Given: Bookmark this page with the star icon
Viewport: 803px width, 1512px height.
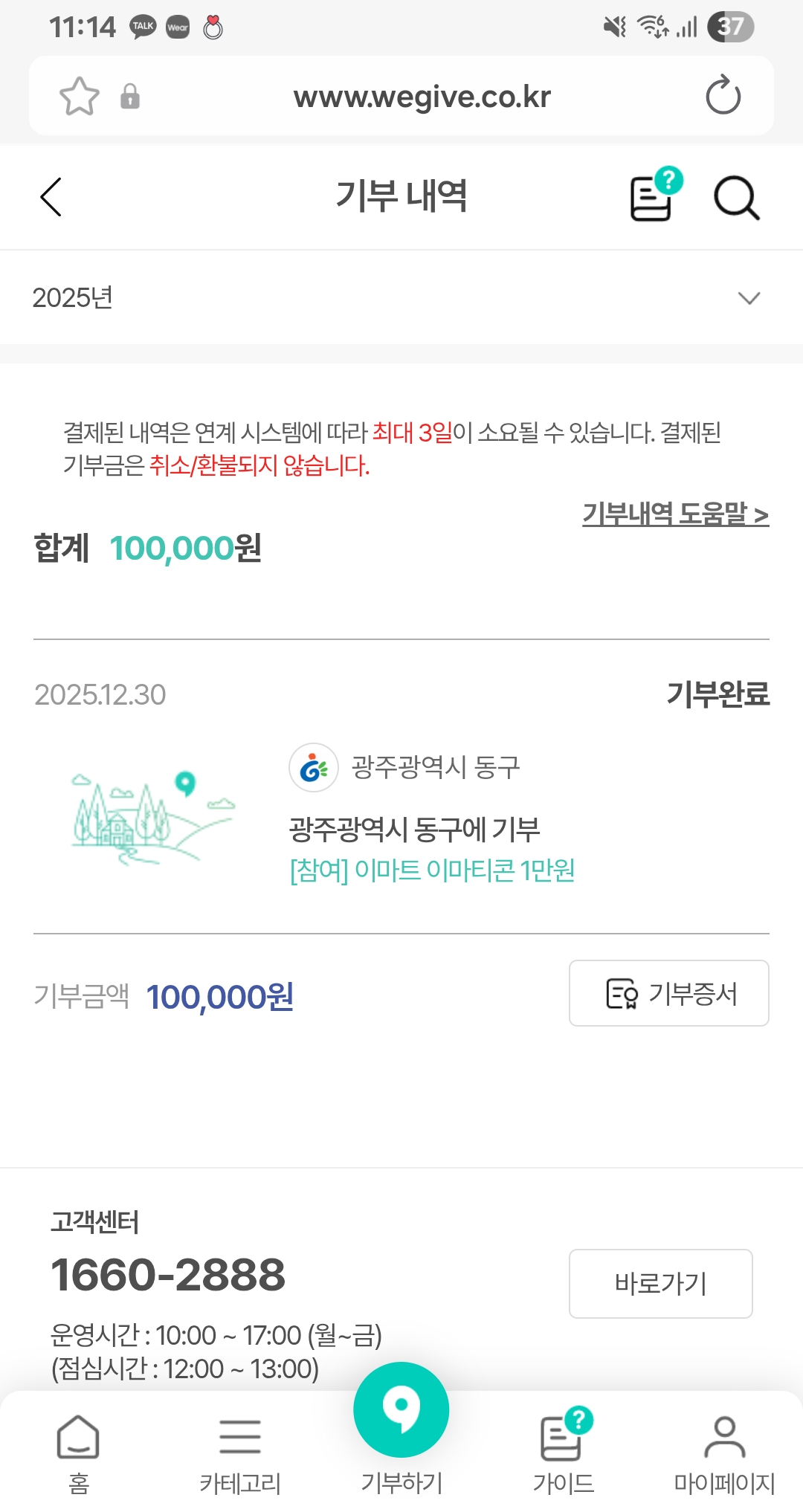Looking at the screenshot, I should [x=79, y=97].
